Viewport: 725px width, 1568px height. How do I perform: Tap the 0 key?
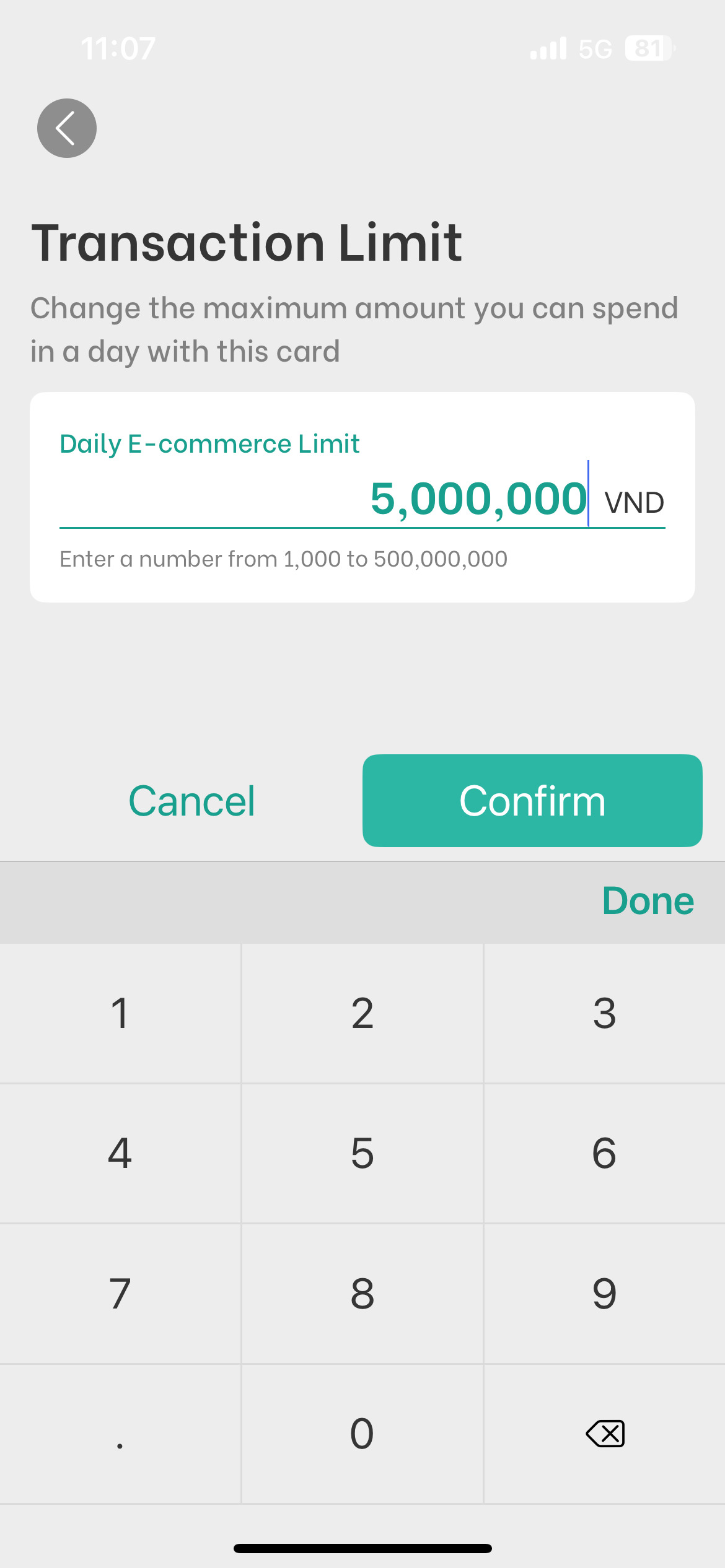click(362, 1434)
